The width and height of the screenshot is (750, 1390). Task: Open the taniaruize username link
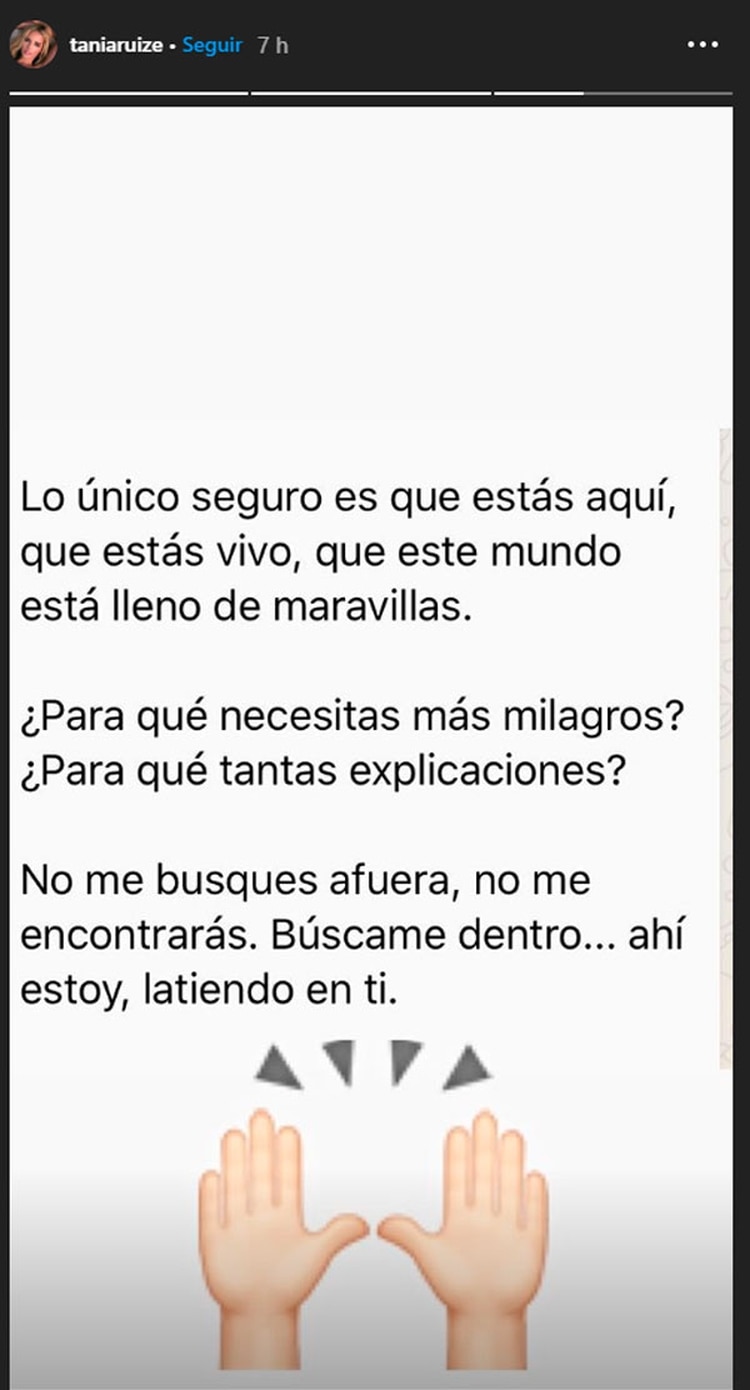click(116, 46)
